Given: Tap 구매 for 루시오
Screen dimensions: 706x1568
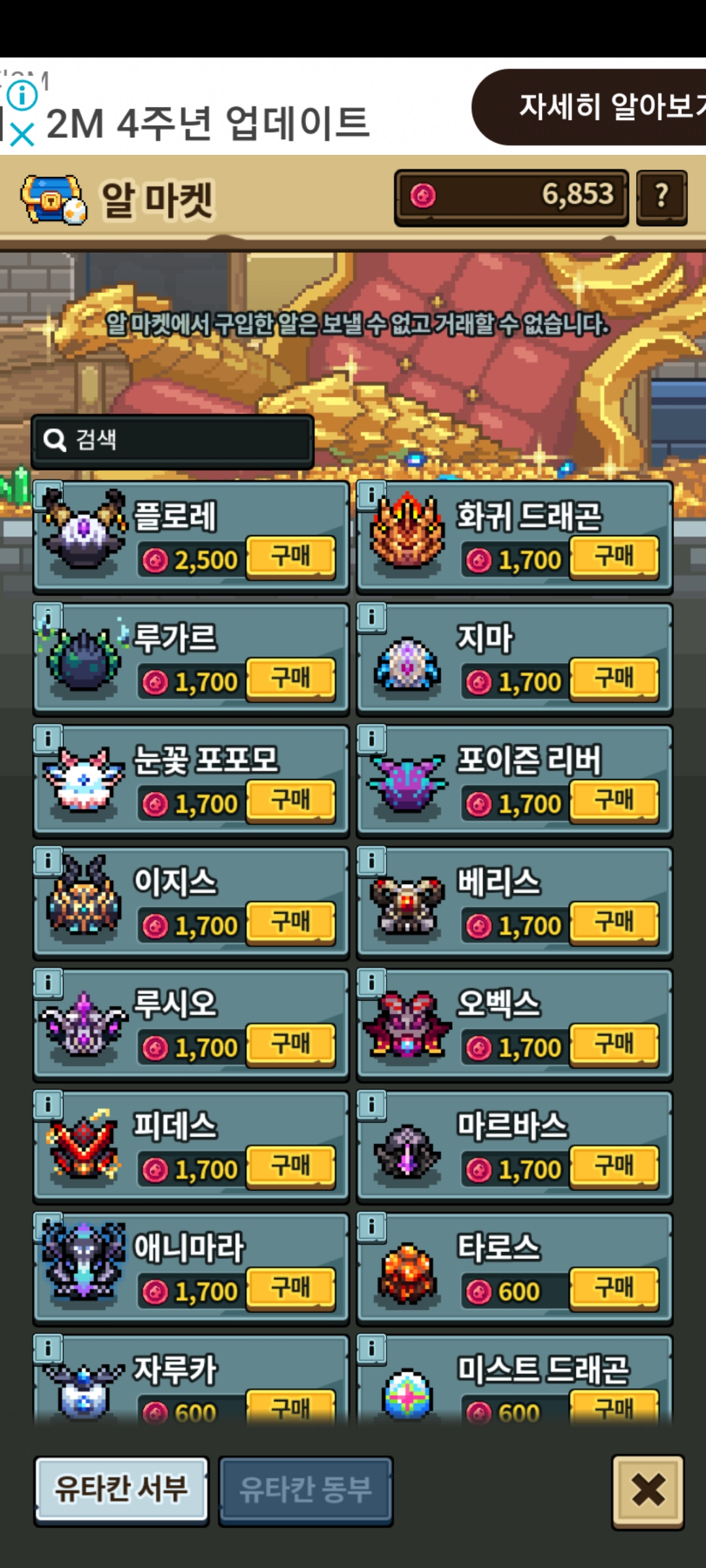Looking at the screenshot, I should point(291,1045).
